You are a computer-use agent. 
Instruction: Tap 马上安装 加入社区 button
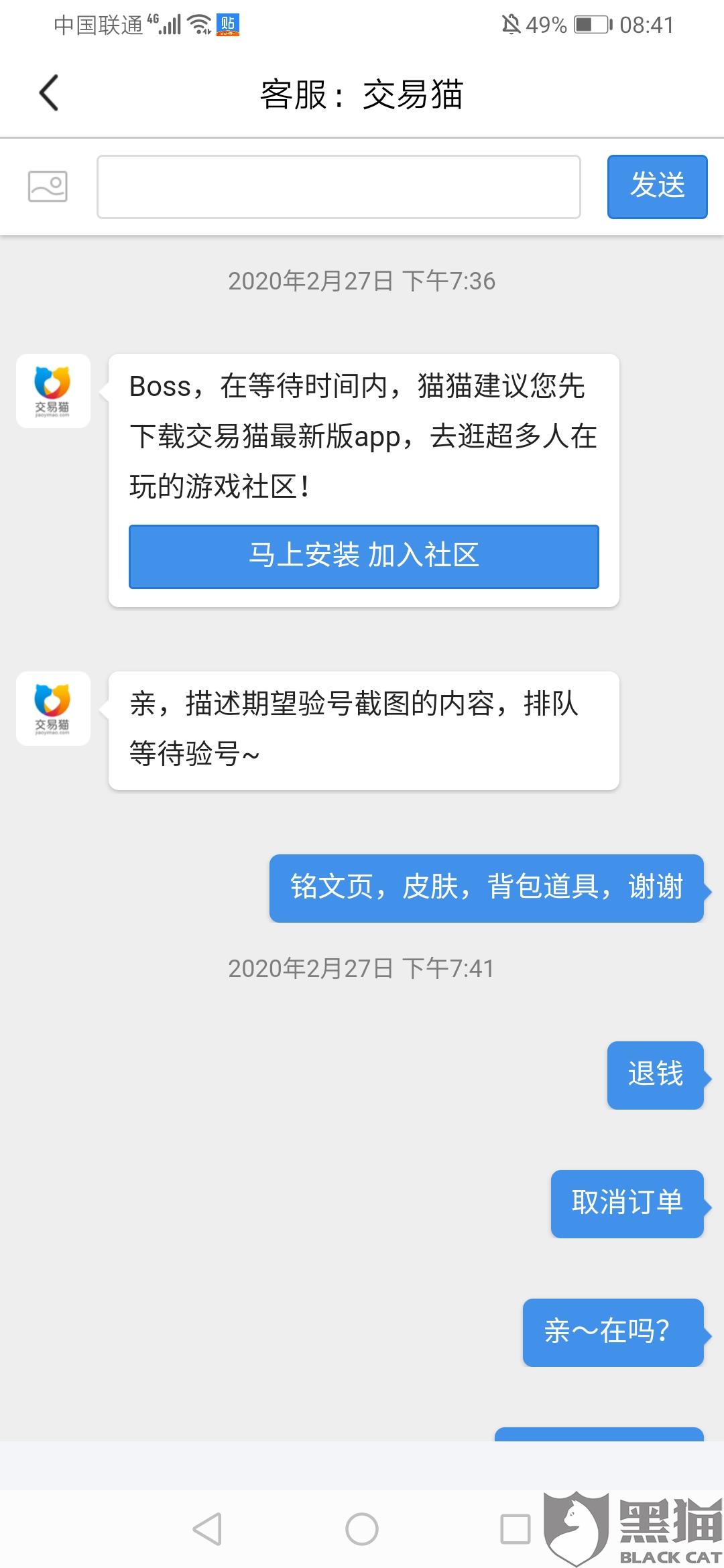tap(364, 556)
